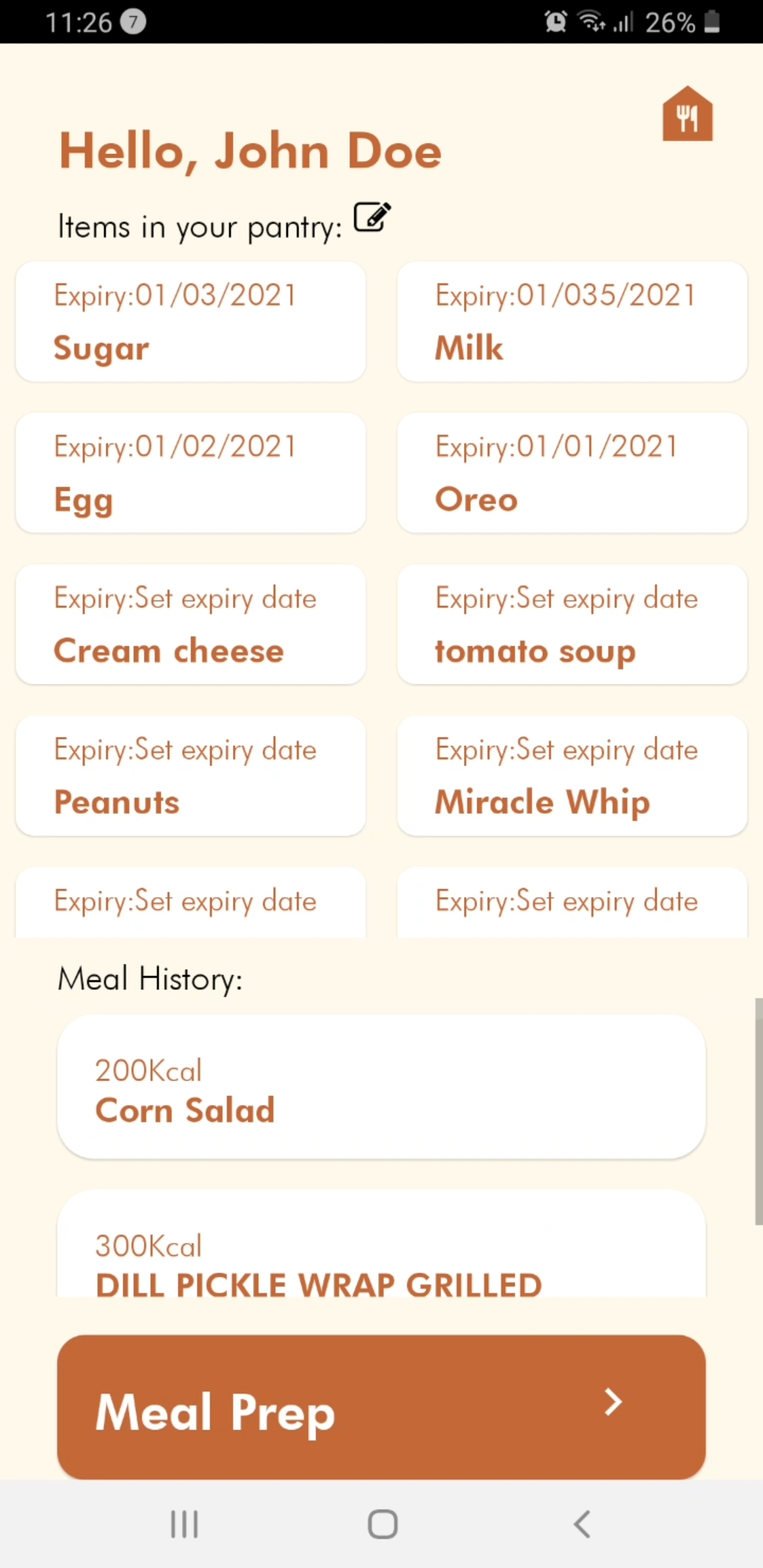
Task: Go back using the system back button
Action: coord(581,1524)
